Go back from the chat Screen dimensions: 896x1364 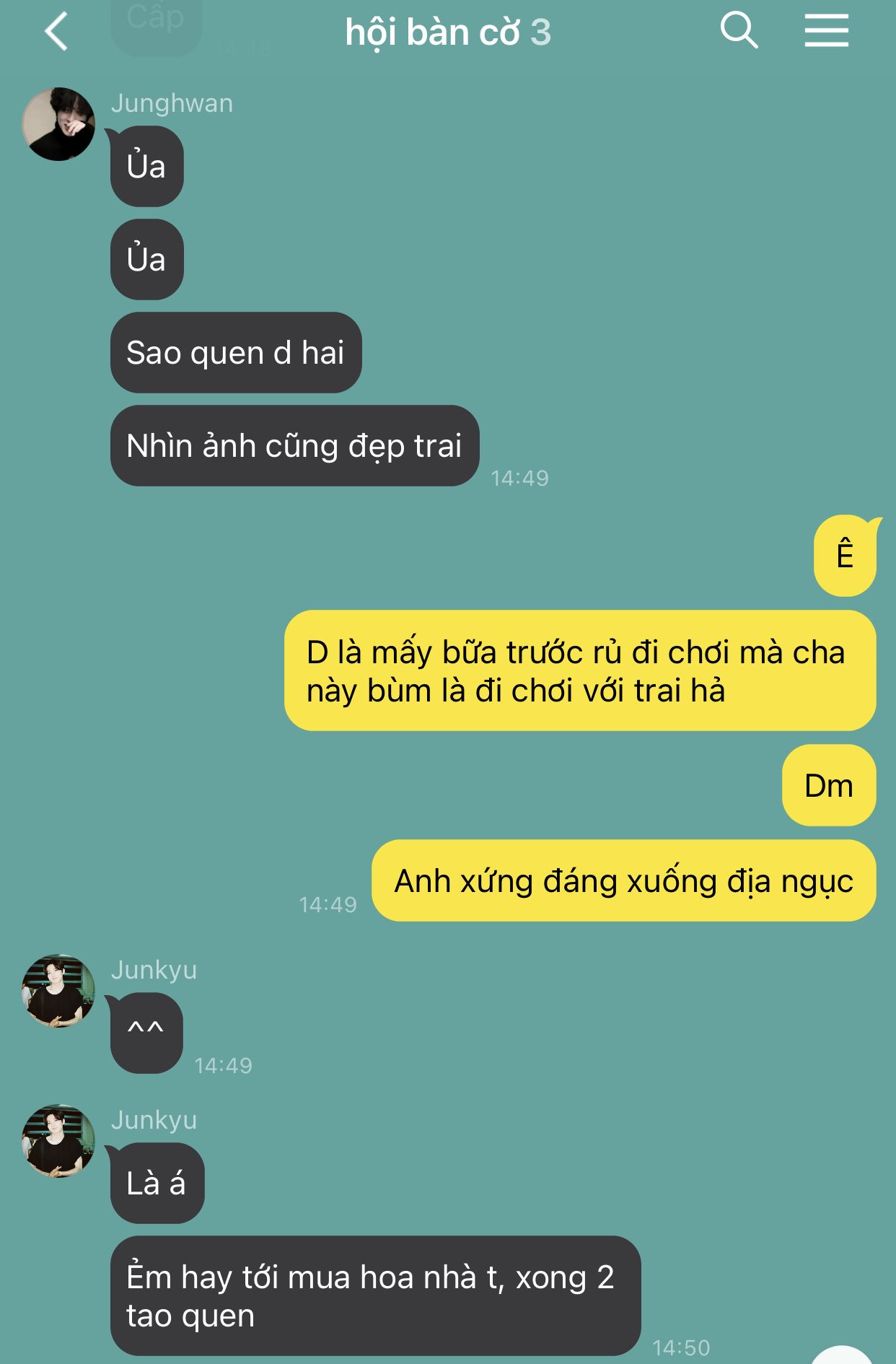pyautogui.click(x=56, y=32)
